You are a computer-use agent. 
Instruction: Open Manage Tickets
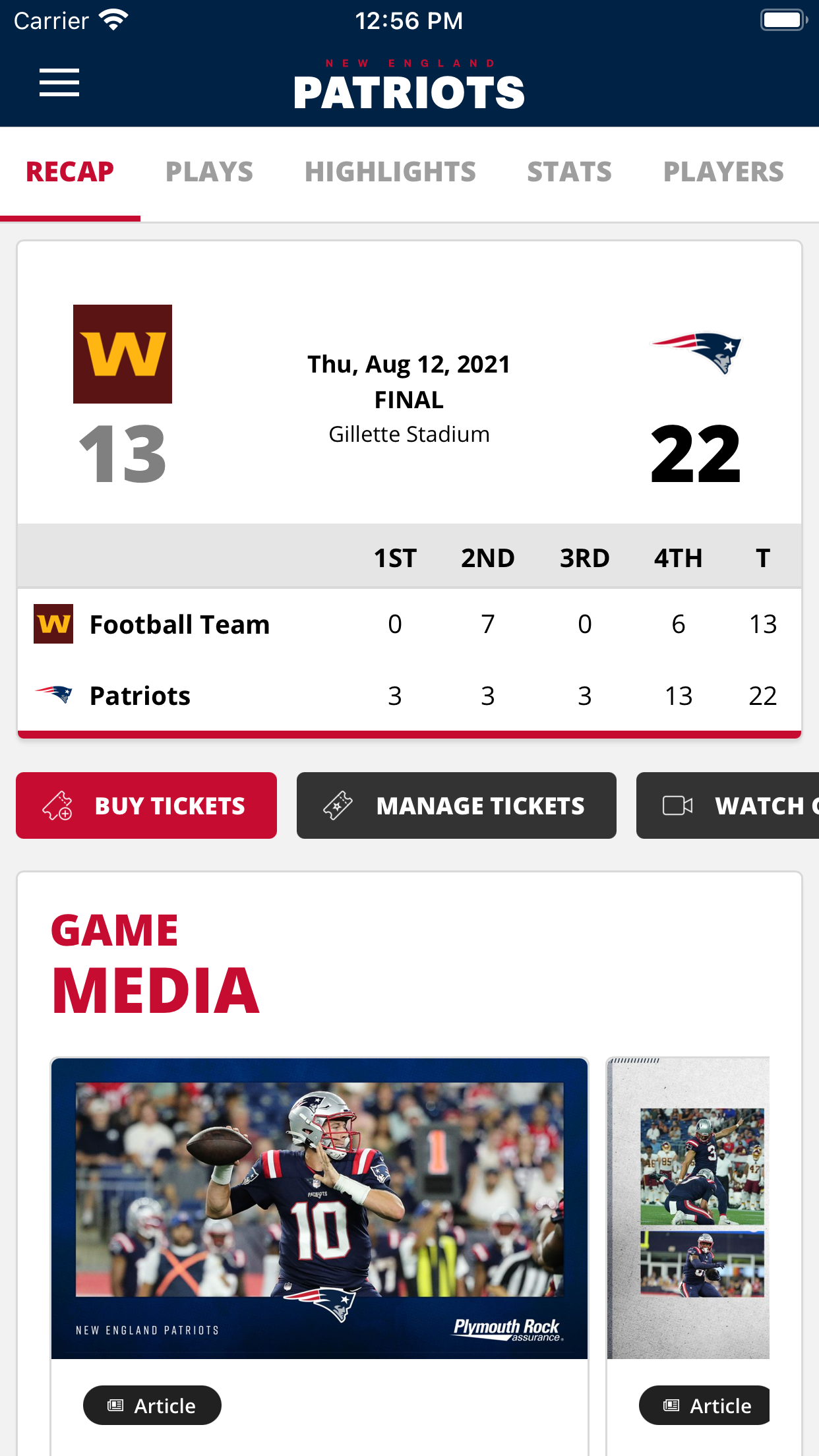[456, 805]
